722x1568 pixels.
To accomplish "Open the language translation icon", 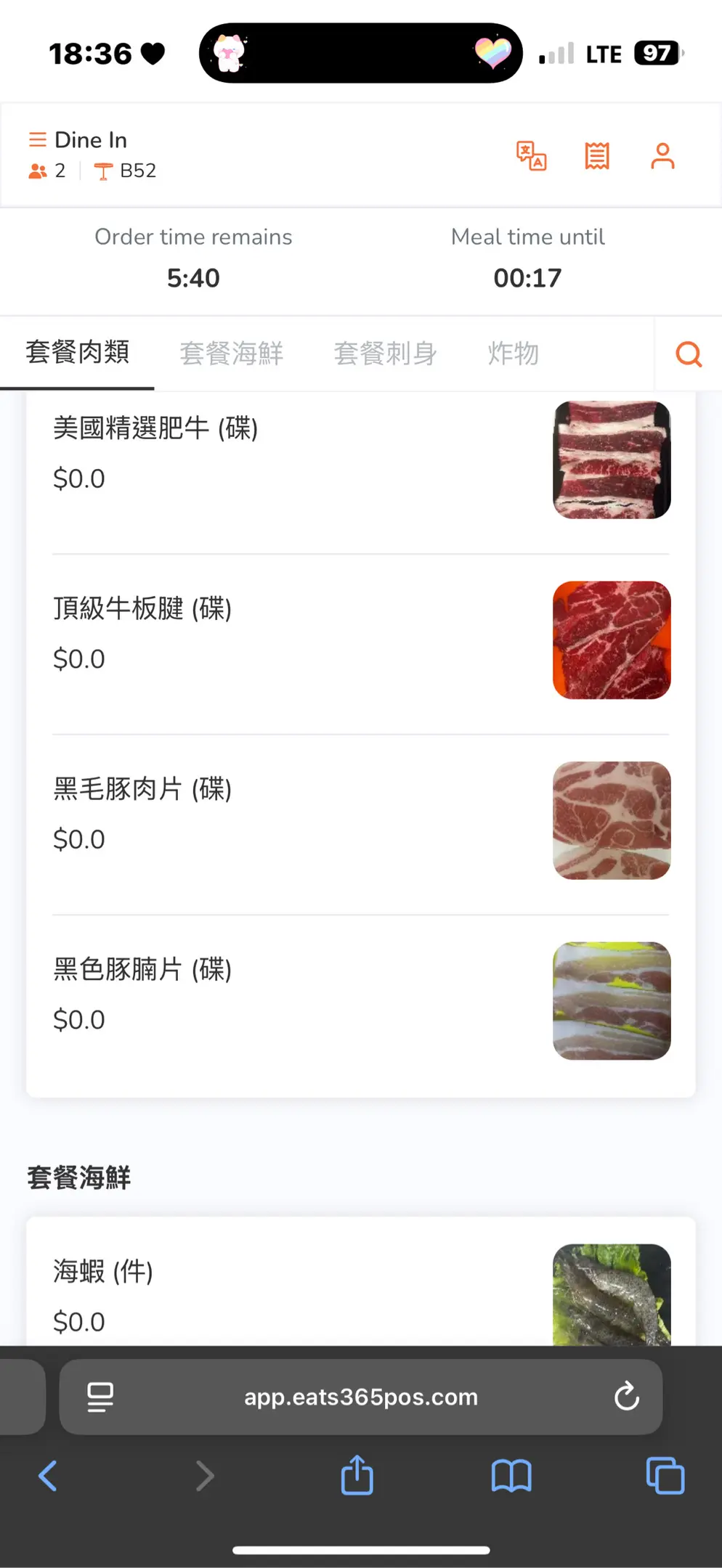I will [531, 156].
